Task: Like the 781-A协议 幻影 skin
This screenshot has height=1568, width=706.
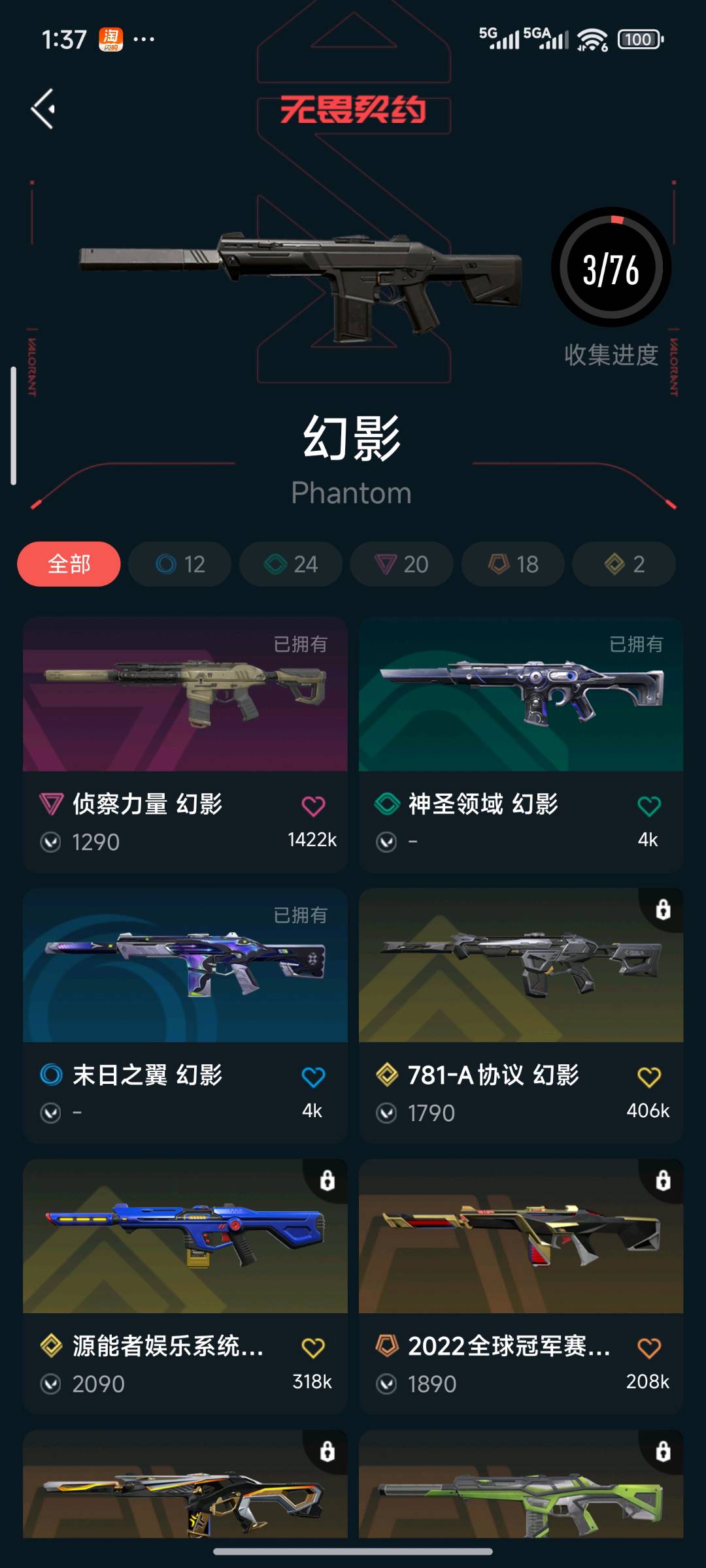Action: point(649,1077)
